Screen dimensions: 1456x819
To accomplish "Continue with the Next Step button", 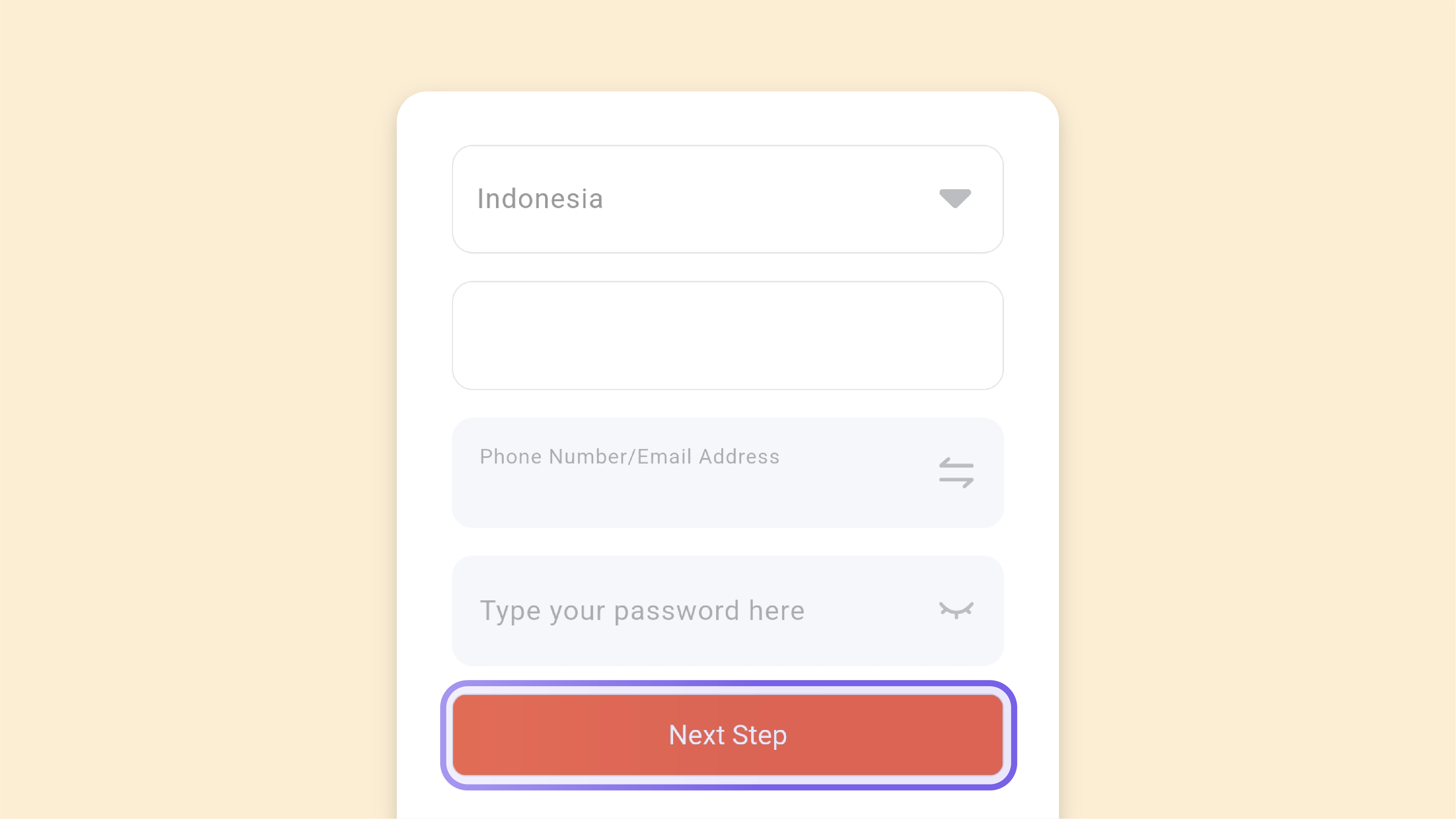I will 727,735.
